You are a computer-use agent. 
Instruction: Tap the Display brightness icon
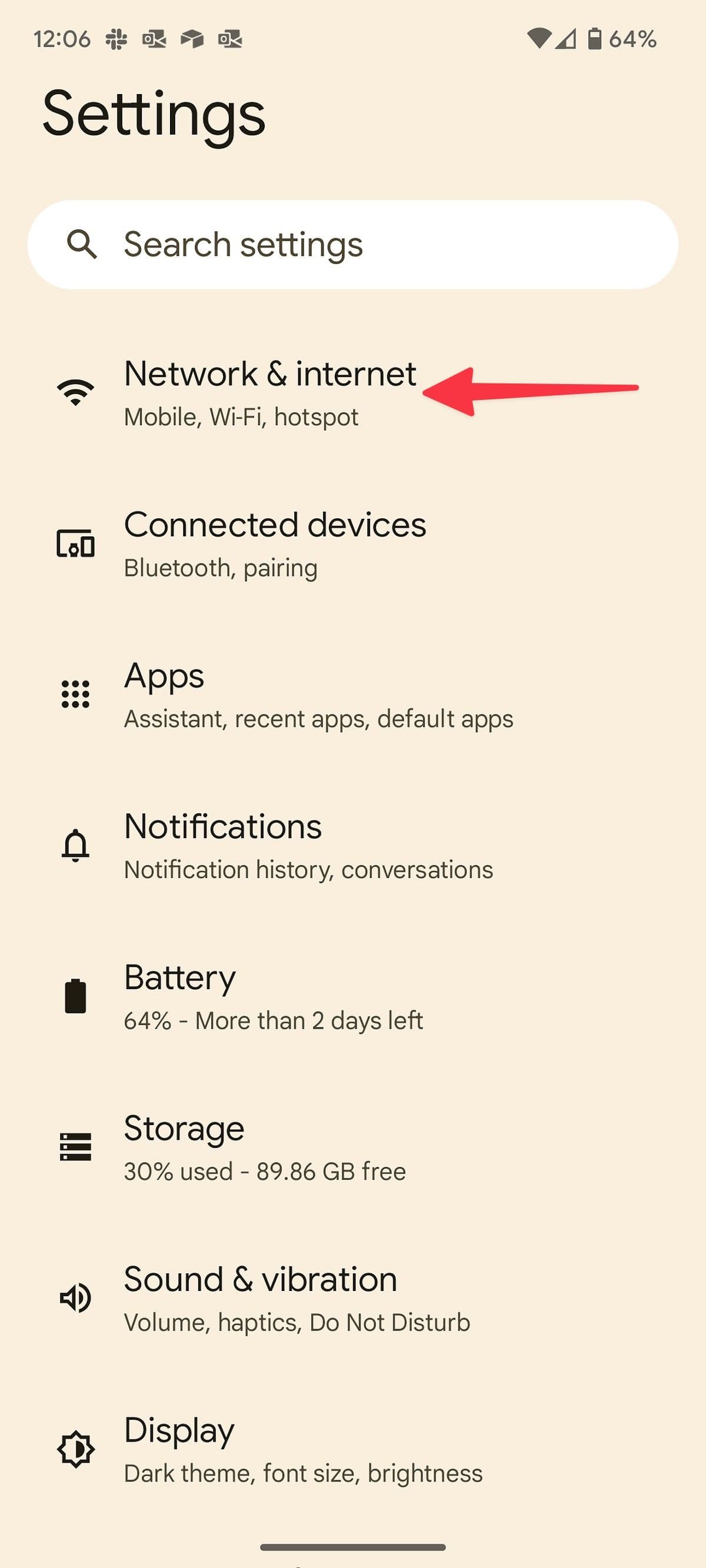click(74, 1449)
